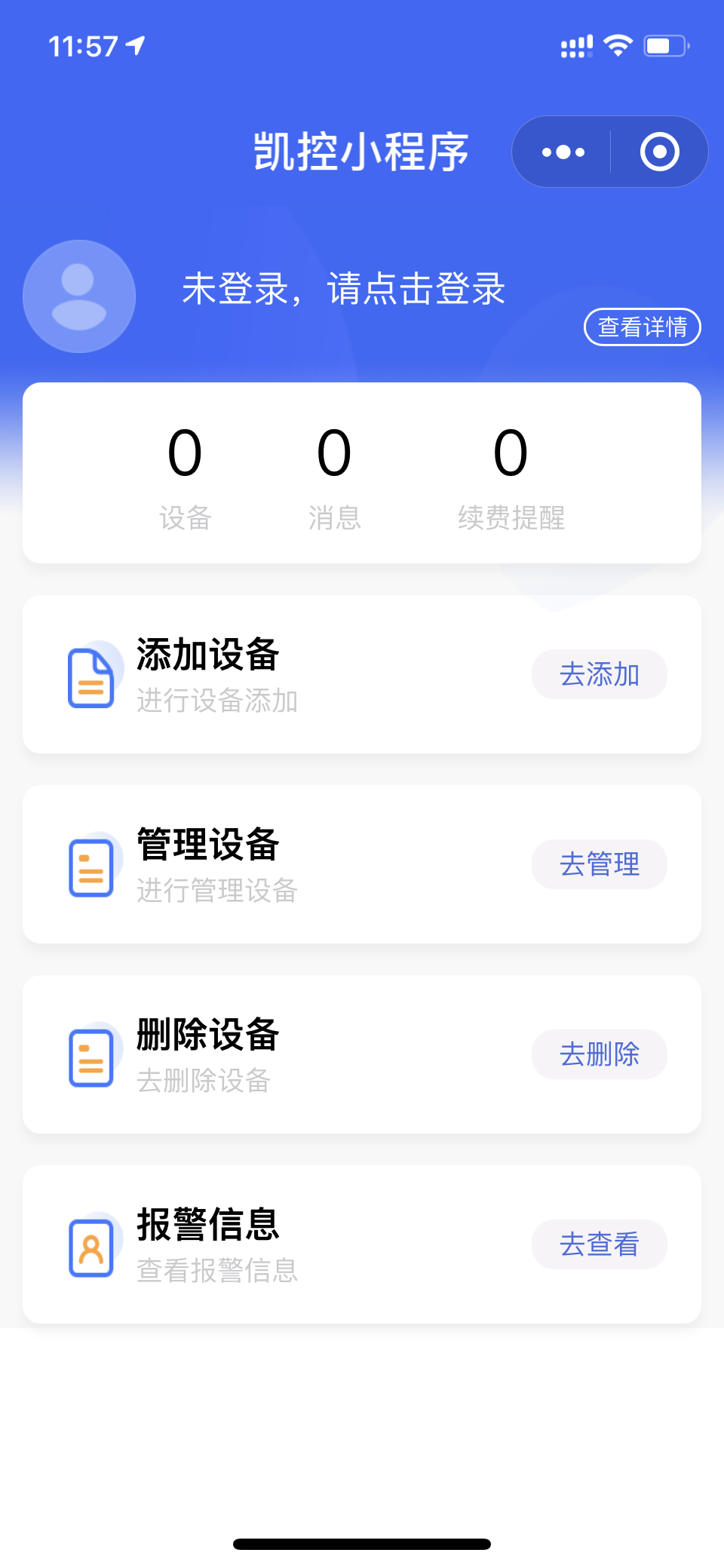
Task: Open the 报警信息 card
Action: tap(362, 1244)
